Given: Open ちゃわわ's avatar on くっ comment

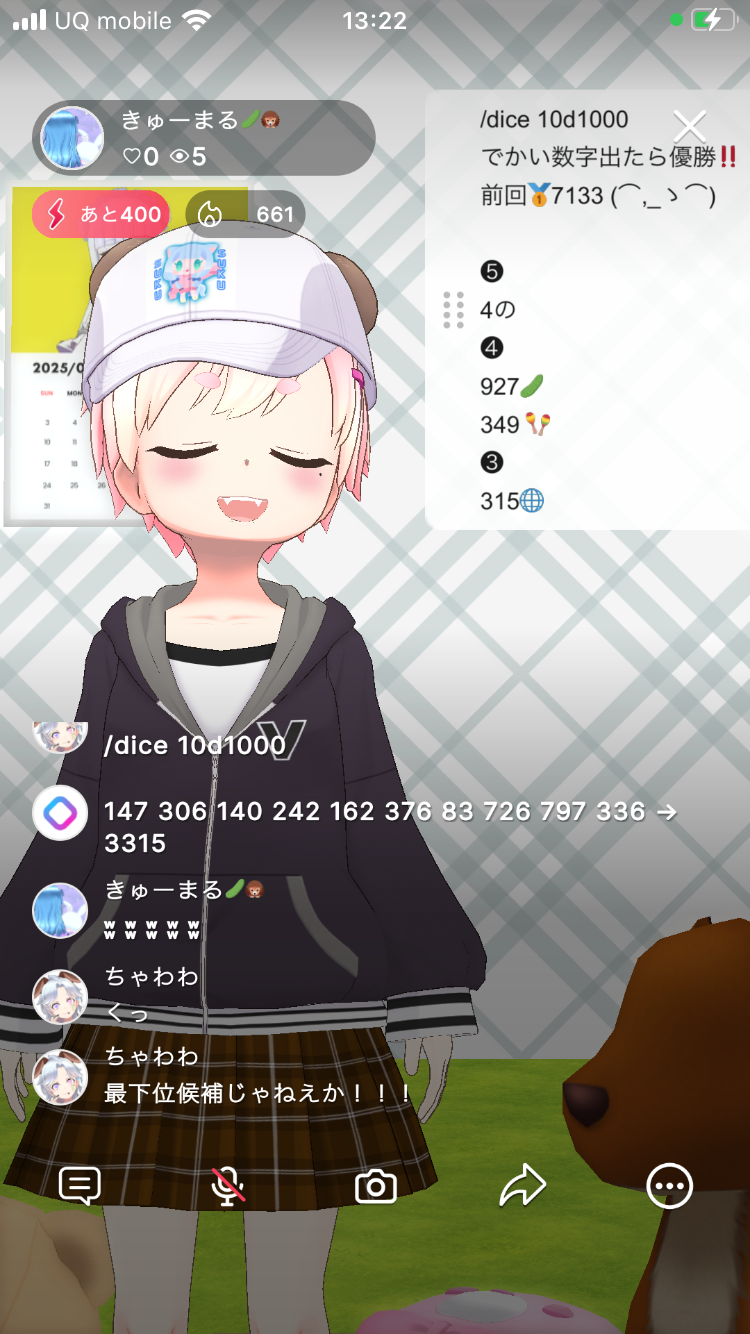Looking at the screenshot, I should point(60,996).
